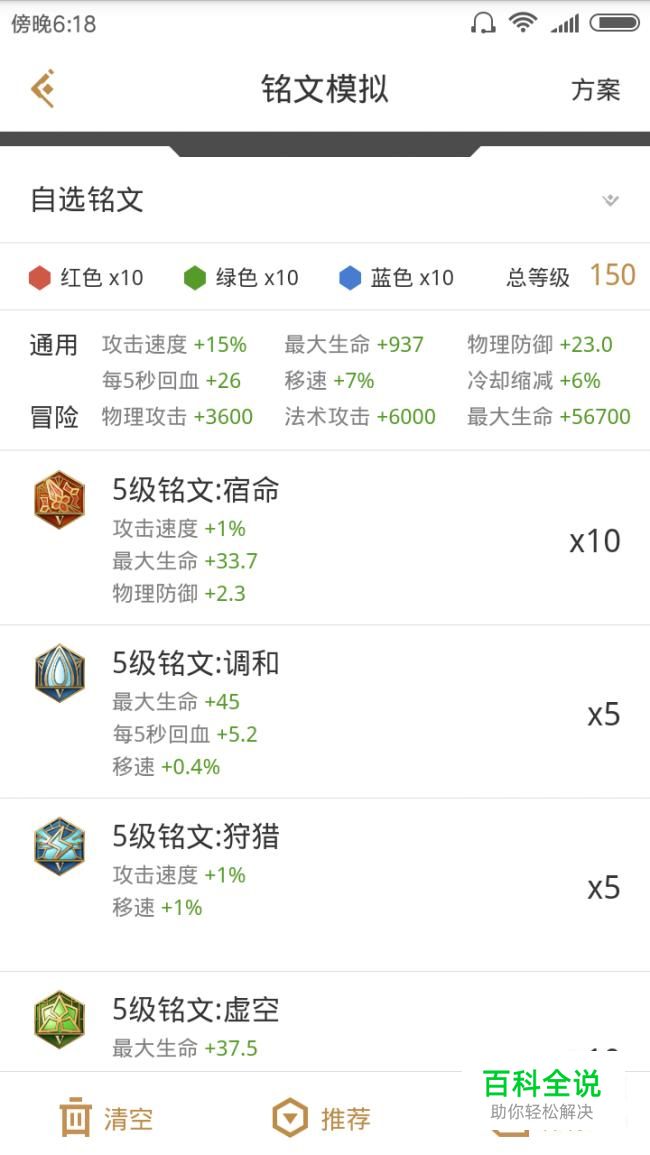This screenshot has height=1155, width=650.
Task: Select the 5级铭文:调和 row
Action: (325, 712)
